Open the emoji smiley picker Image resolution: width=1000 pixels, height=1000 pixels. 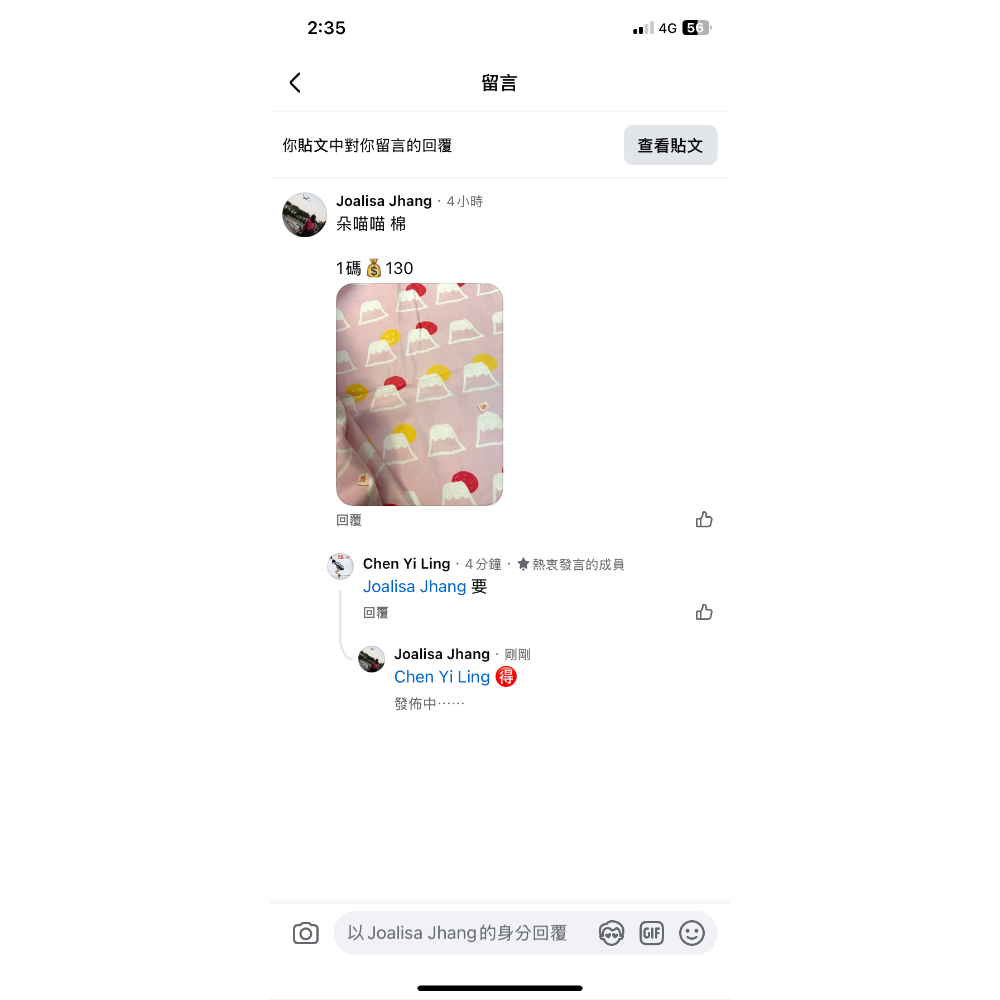point(692,933)
